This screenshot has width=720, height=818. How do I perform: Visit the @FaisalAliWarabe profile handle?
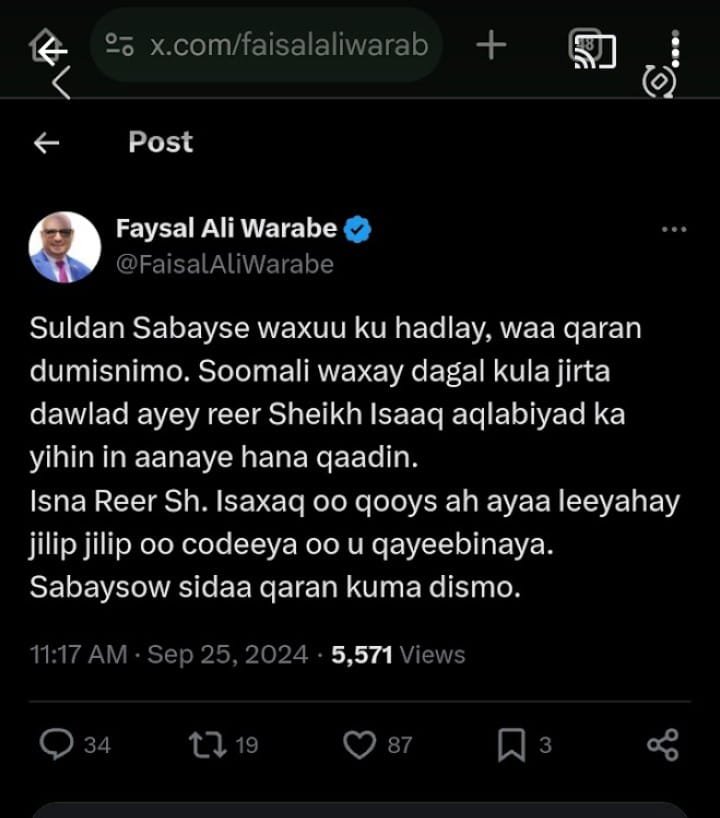[x=225, y=265]
